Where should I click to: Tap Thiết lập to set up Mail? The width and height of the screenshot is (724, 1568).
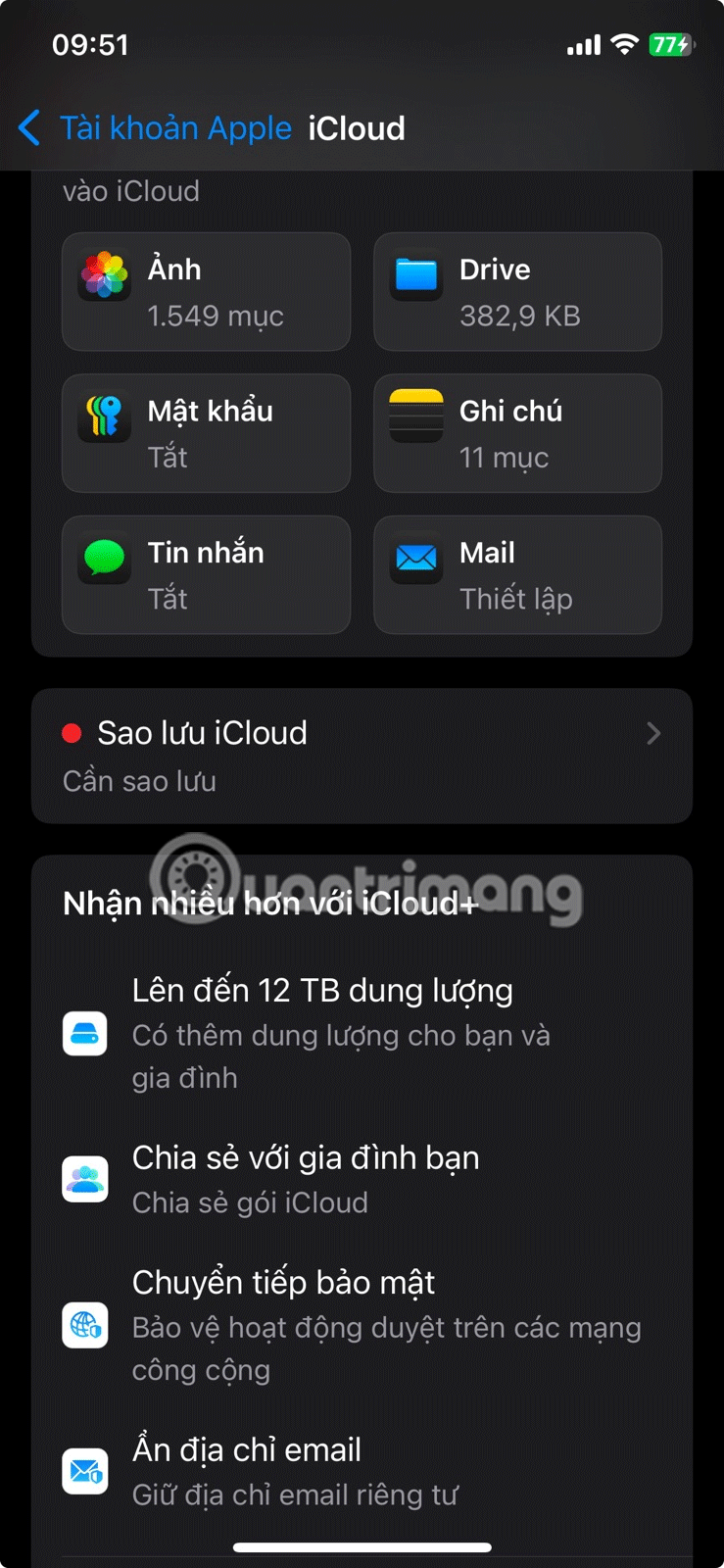point(517,598)
